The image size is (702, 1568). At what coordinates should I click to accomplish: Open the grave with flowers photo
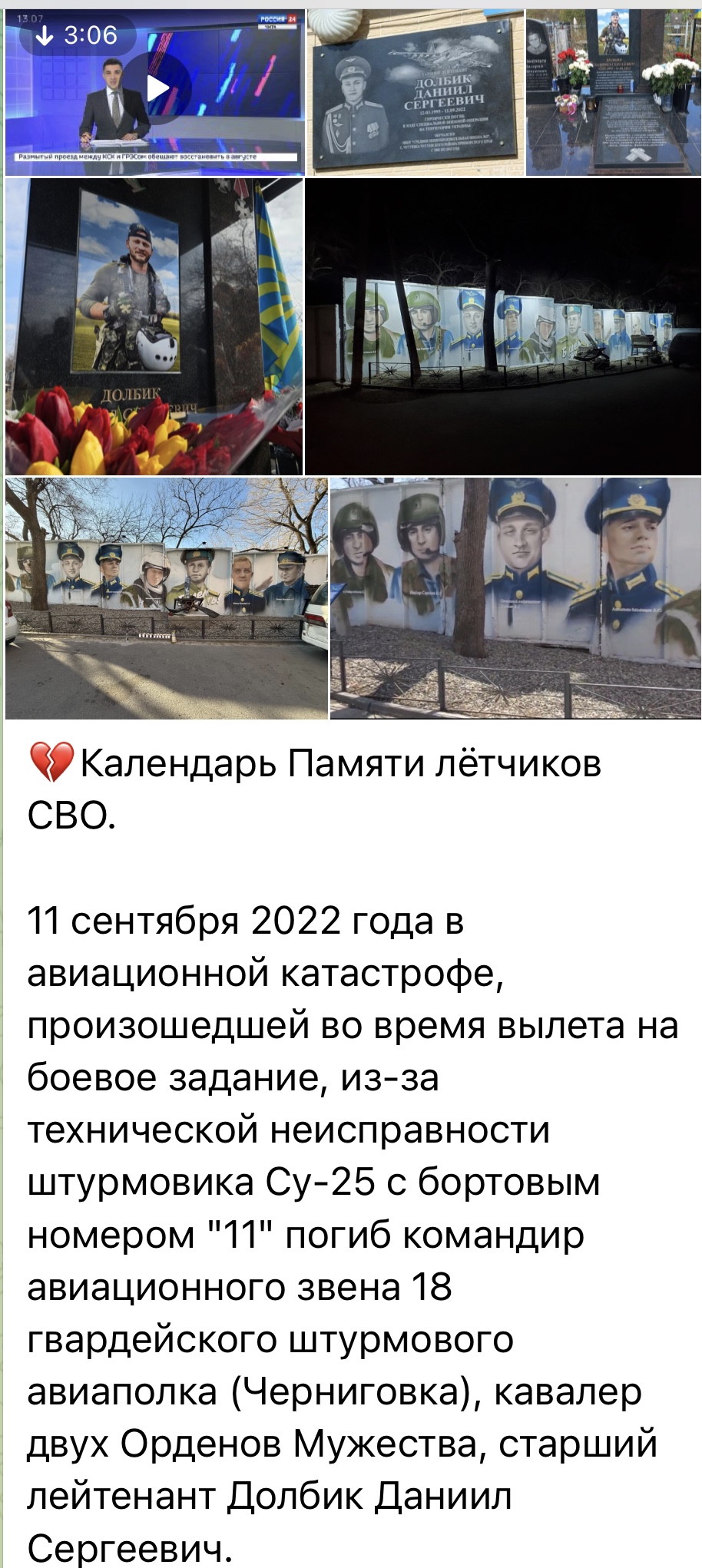tap(613, 94)
